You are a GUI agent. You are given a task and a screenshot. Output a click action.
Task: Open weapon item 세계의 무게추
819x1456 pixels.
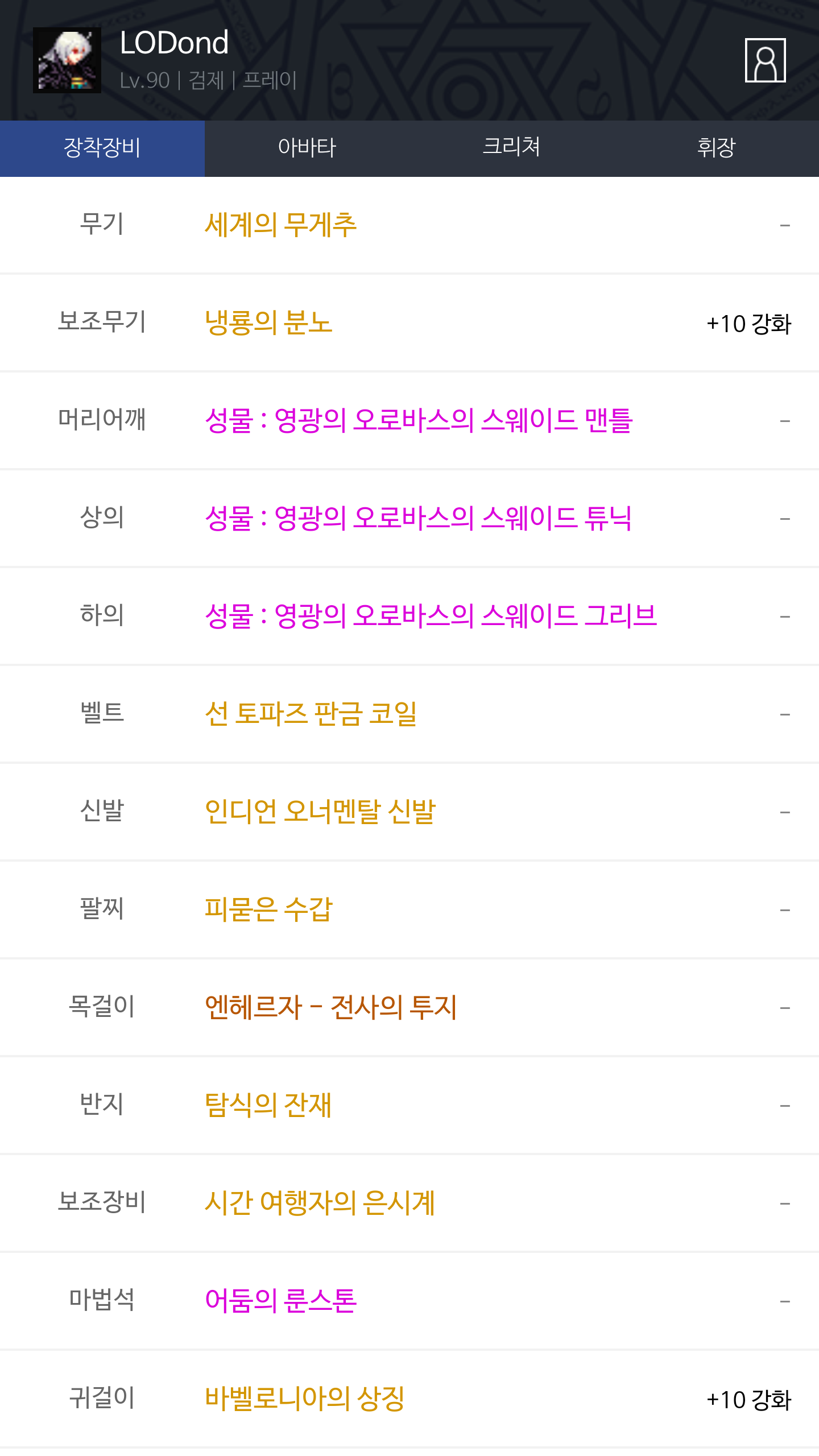tap(281, 225)
